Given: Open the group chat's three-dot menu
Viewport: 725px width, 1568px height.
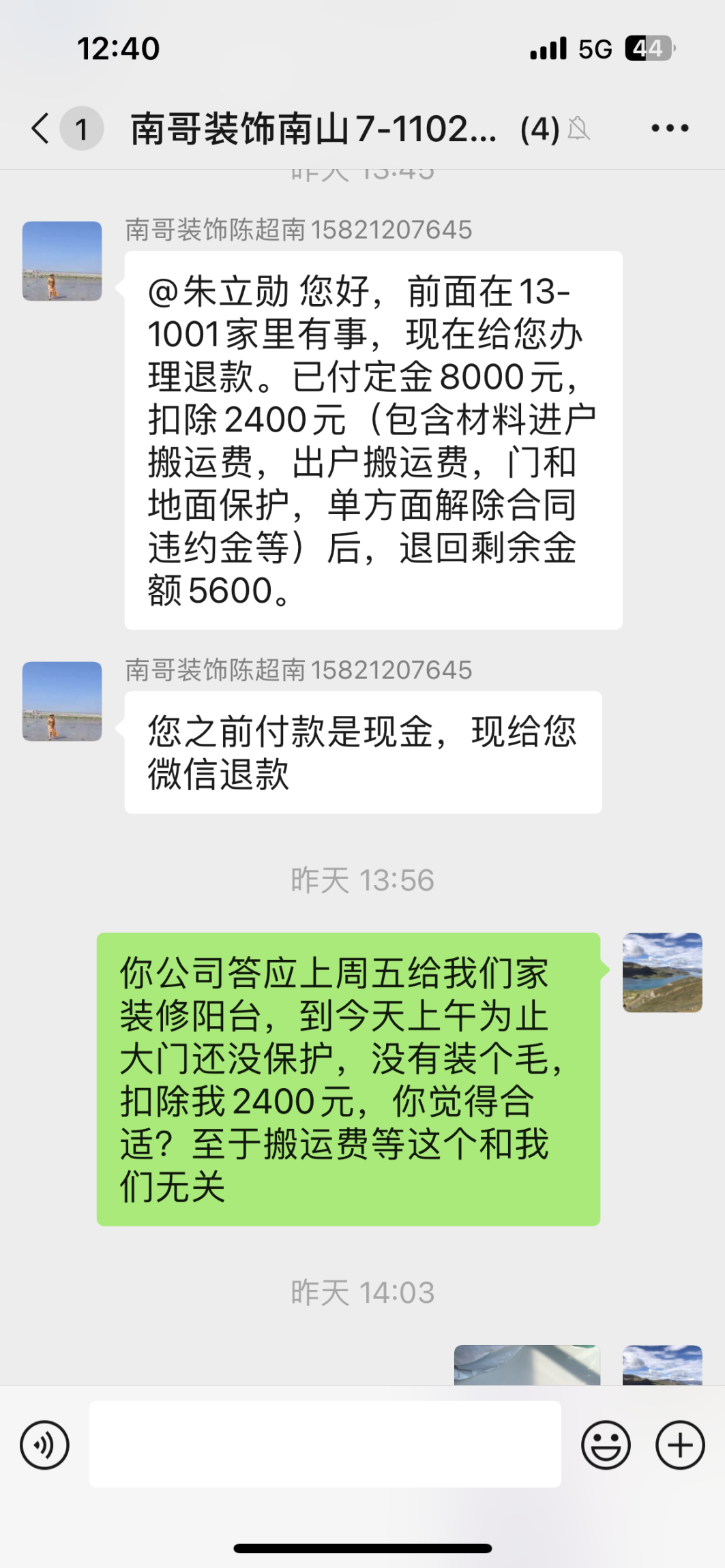Looking at the screenshot, I should [x=670, y=128].
